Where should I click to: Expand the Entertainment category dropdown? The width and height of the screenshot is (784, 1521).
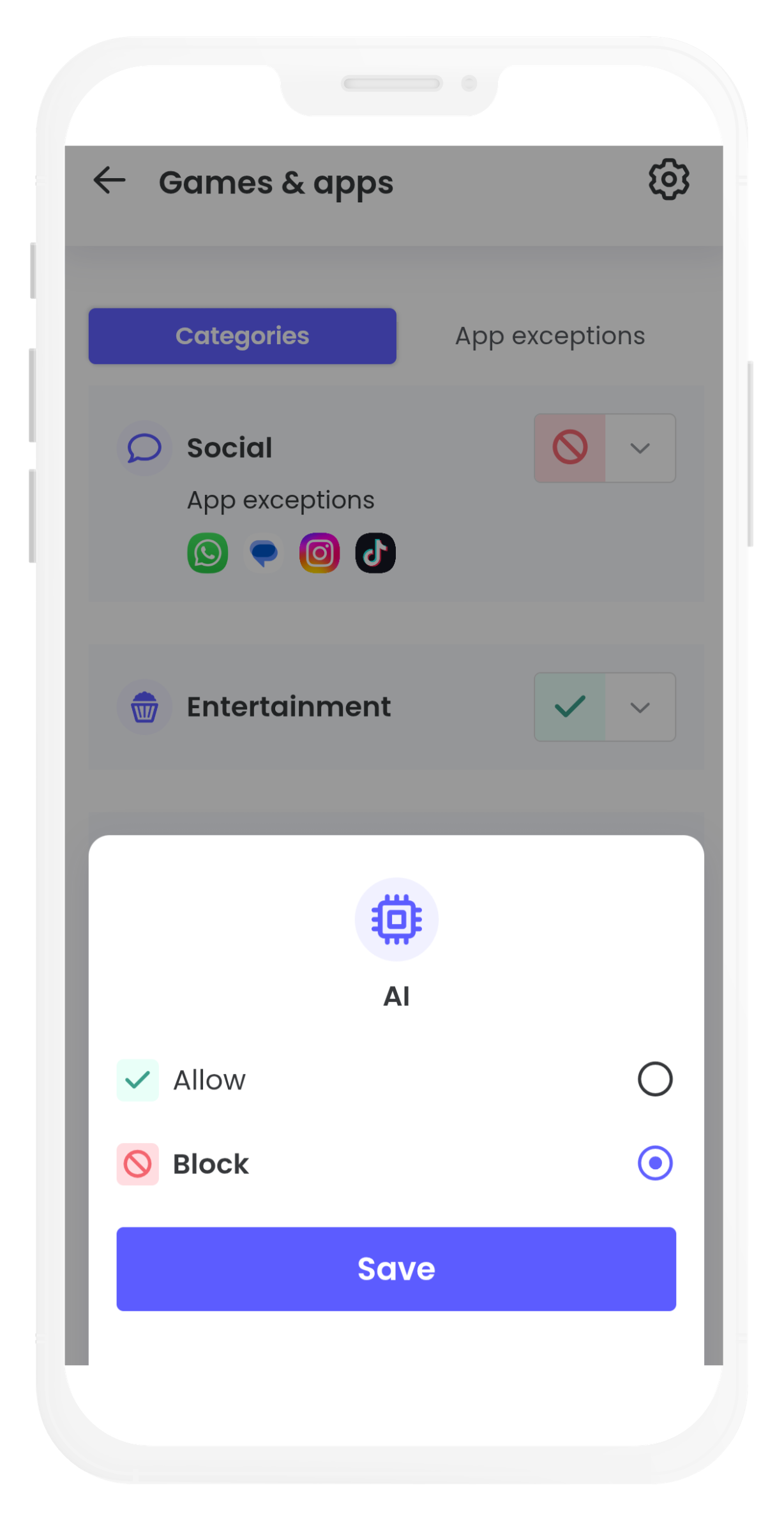pos(640,707)
